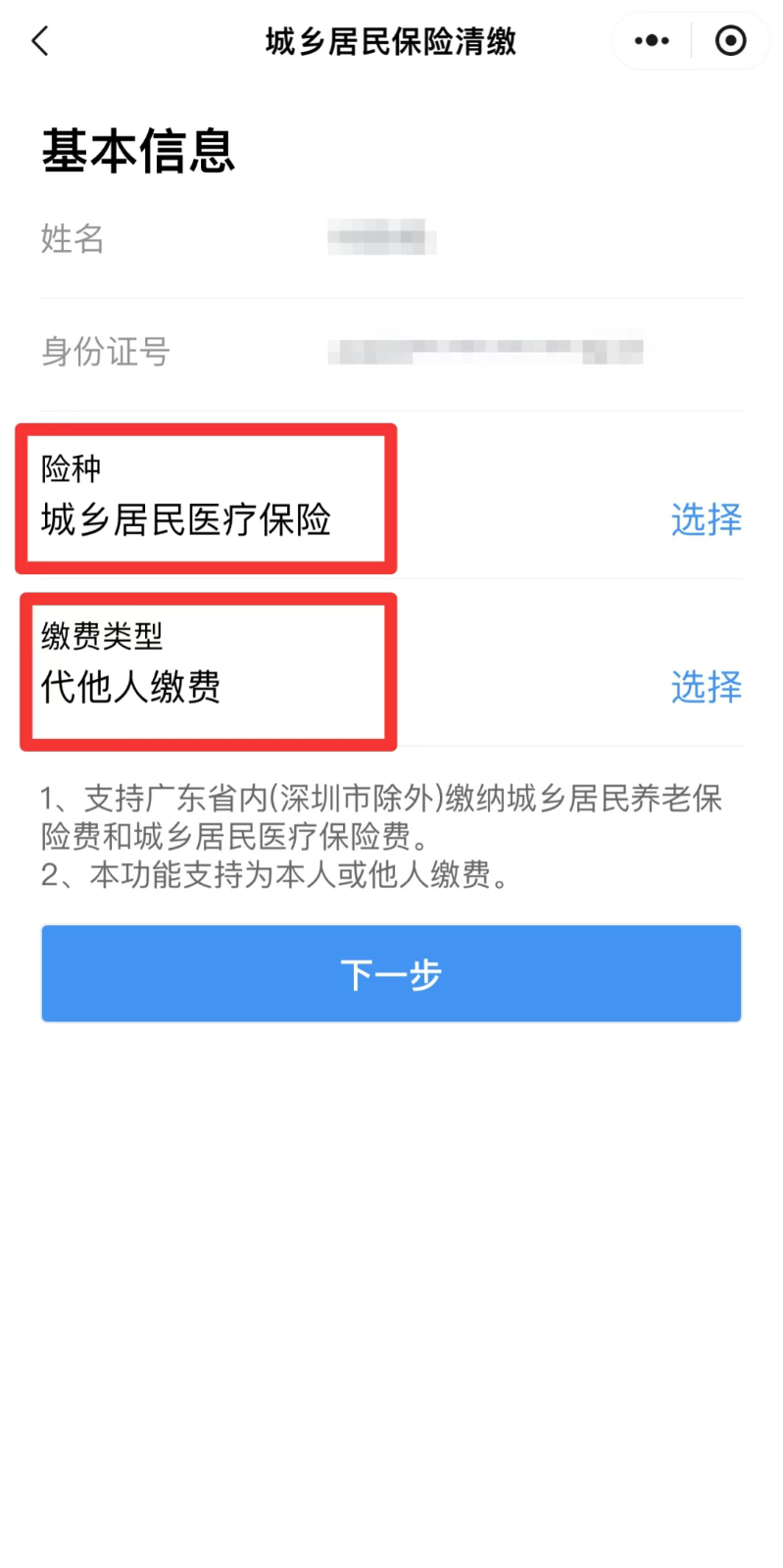Select the insurance type next to 险种
This screenshot has height=1568, width=783.
(x=706, y=519)
